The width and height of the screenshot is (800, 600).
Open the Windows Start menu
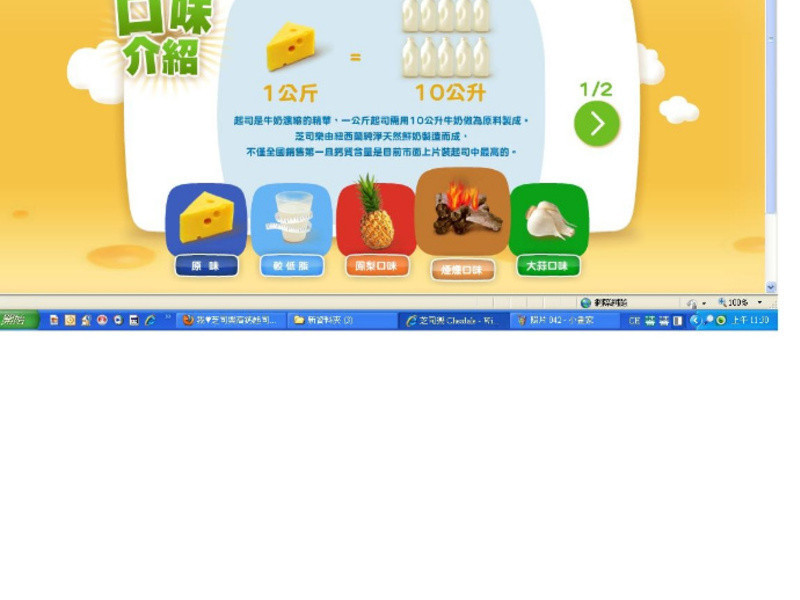click(x=18, y=320)
